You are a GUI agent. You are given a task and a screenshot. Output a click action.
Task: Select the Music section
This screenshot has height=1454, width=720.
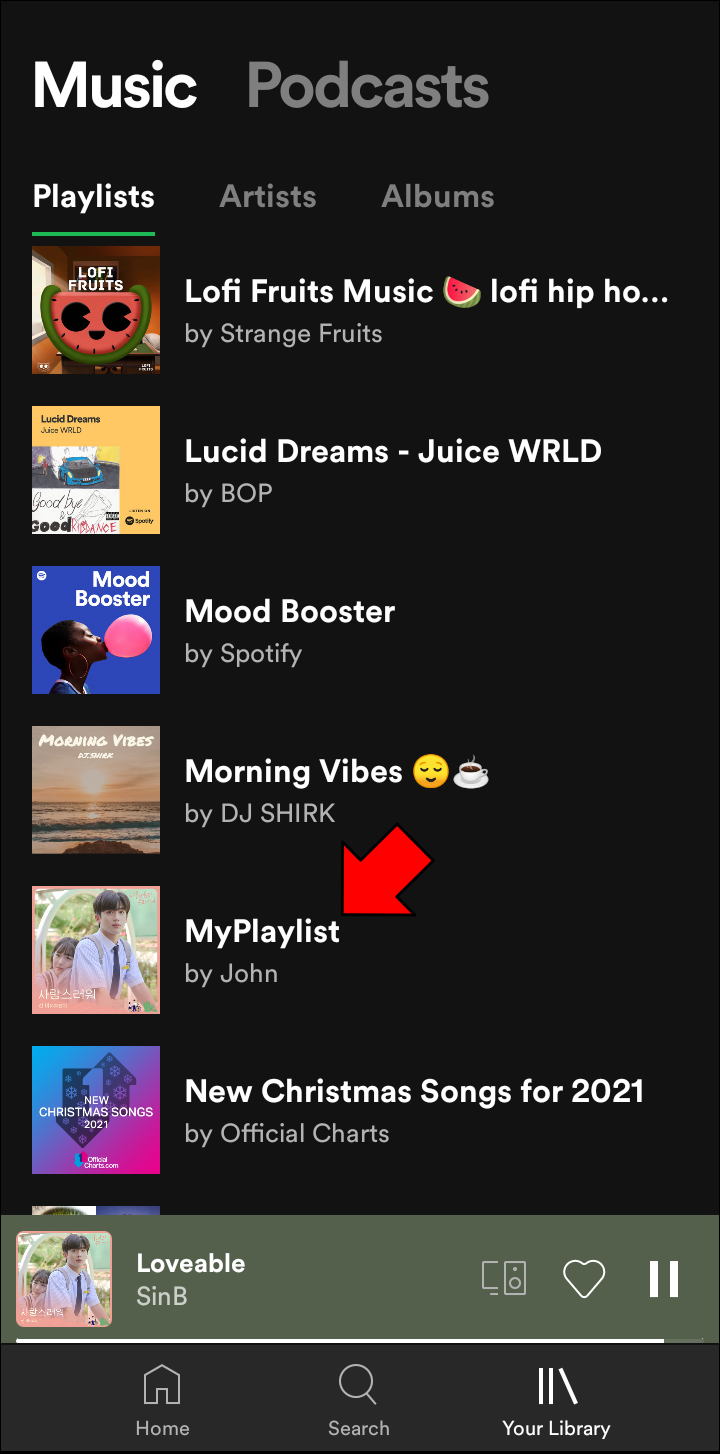tap(115, 86)
